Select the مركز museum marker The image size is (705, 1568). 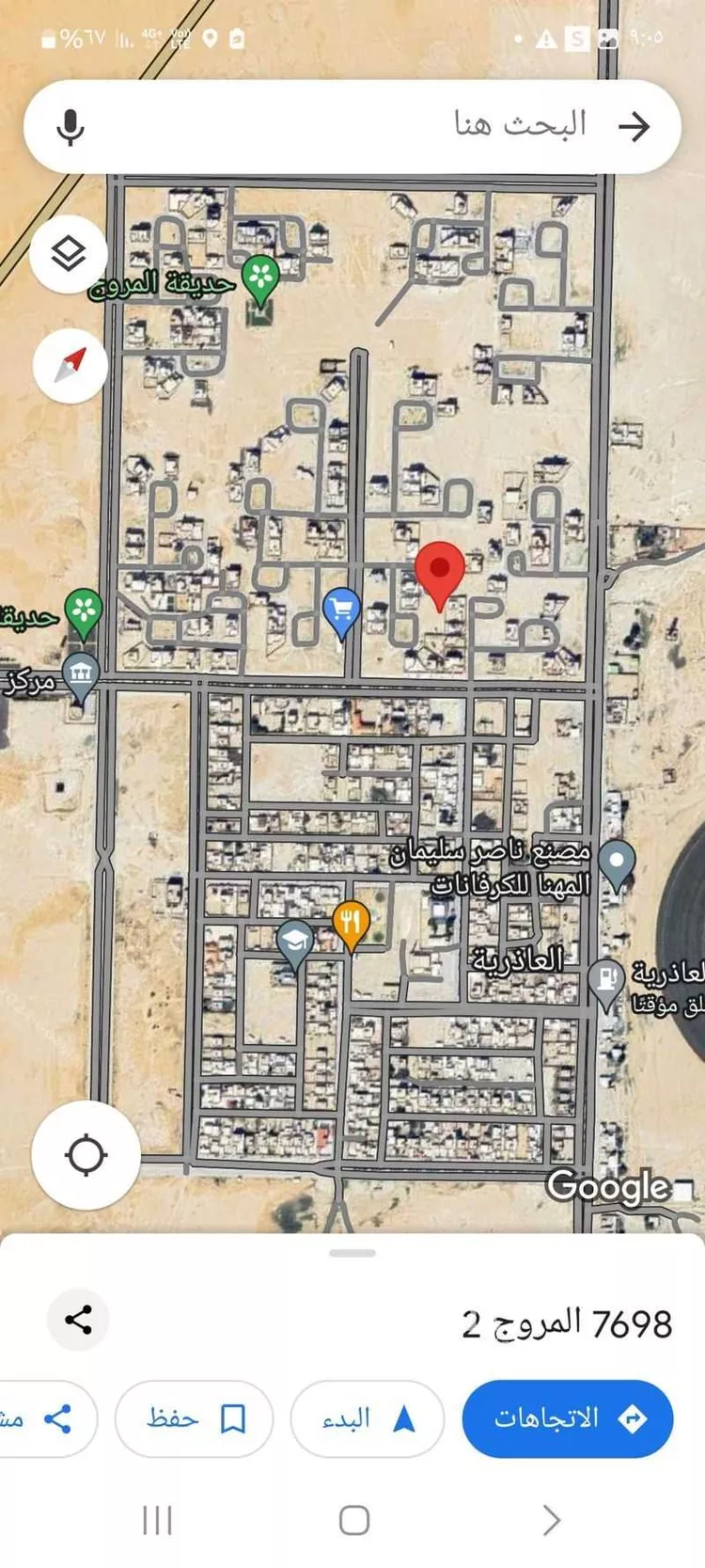tap(81, 674)
